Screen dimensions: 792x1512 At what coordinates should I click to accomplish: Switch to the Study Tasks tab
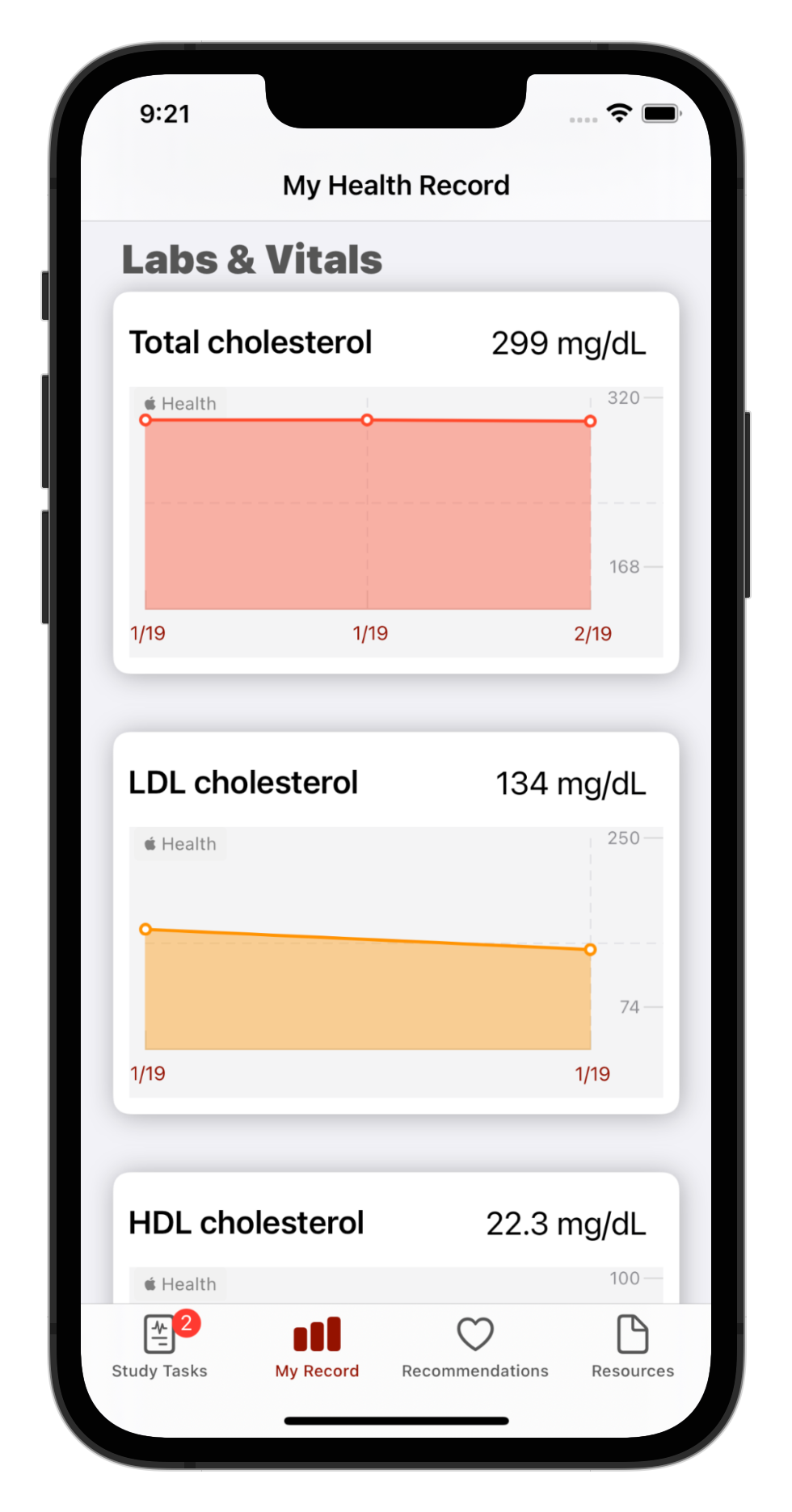[160, 1346]
